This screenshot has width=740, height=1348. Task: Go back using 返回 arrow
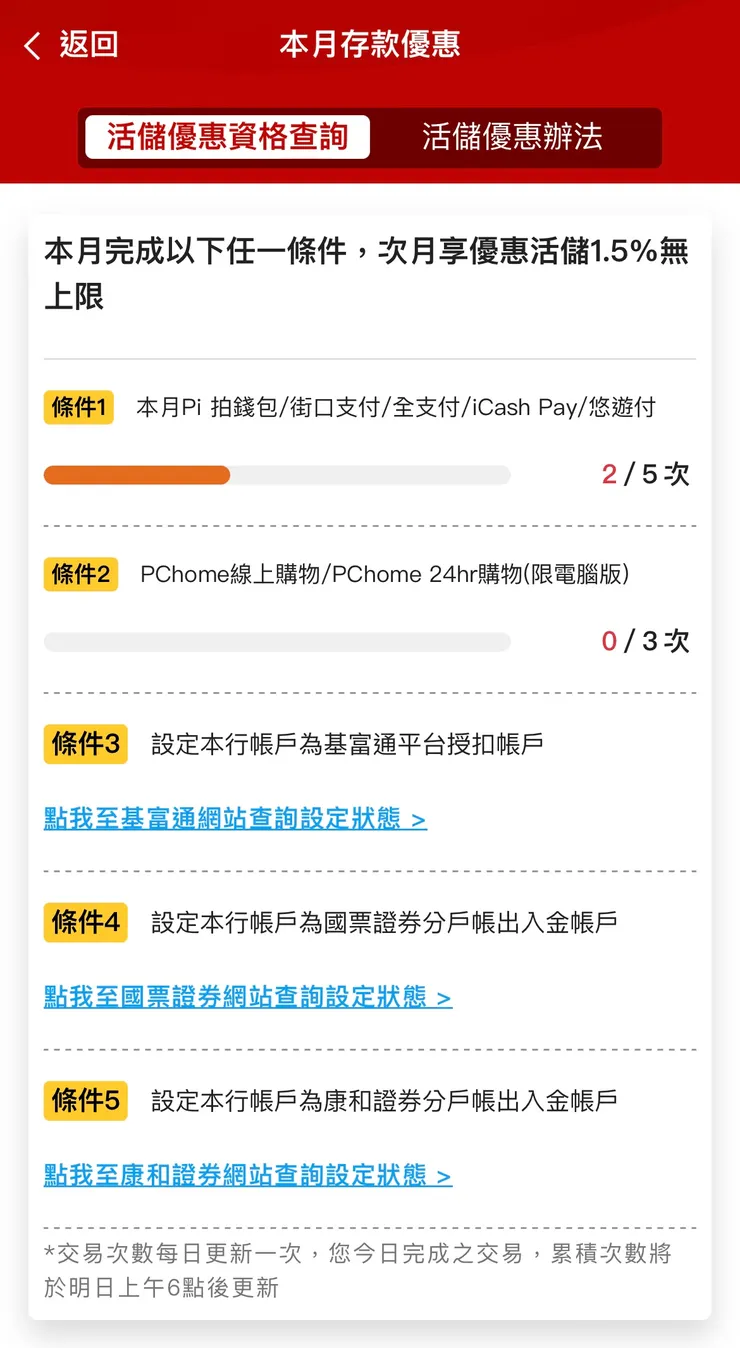pos(70,45)
